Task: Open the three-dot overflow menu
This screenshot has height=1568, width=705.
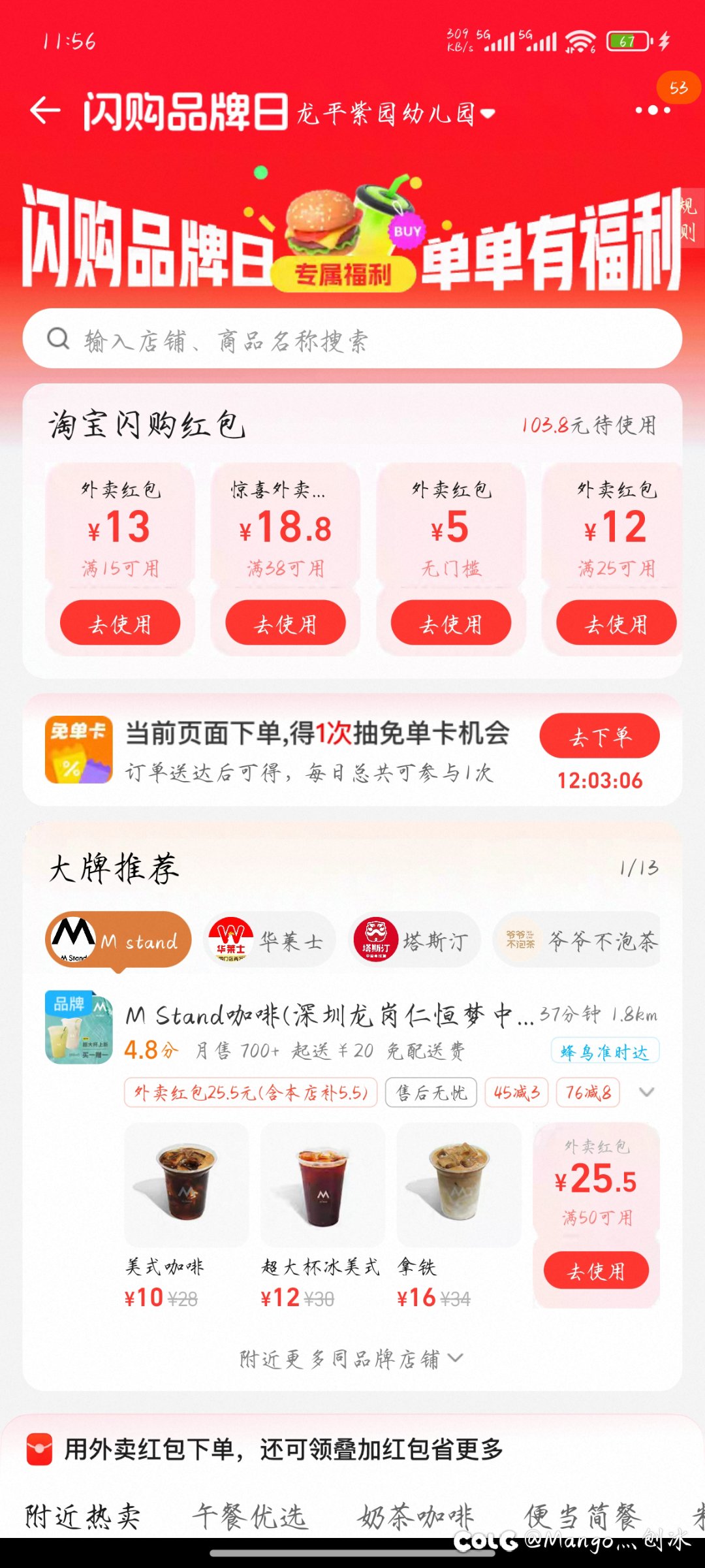Action: tap(652, 110)
